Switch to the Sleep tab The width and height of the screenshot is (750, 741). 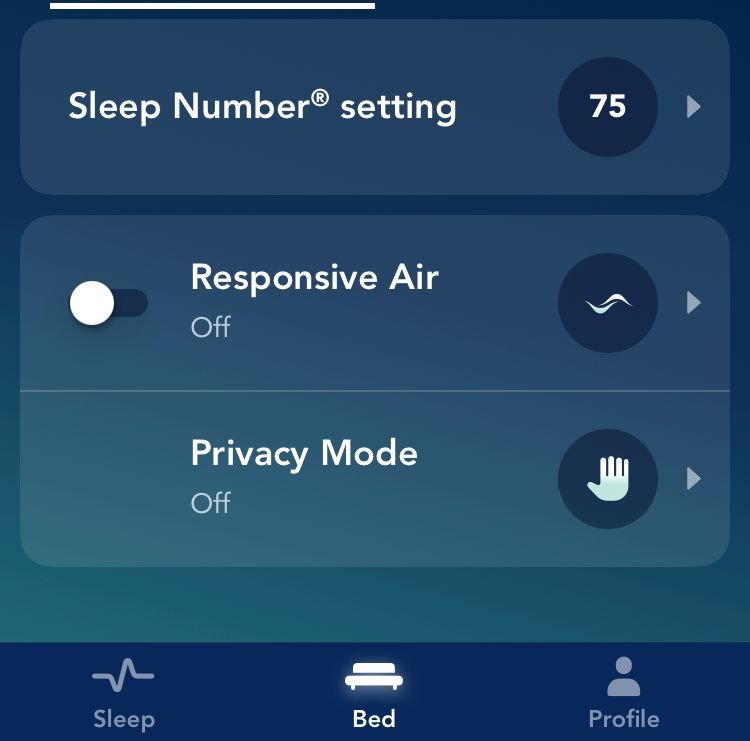pos(124,695)
